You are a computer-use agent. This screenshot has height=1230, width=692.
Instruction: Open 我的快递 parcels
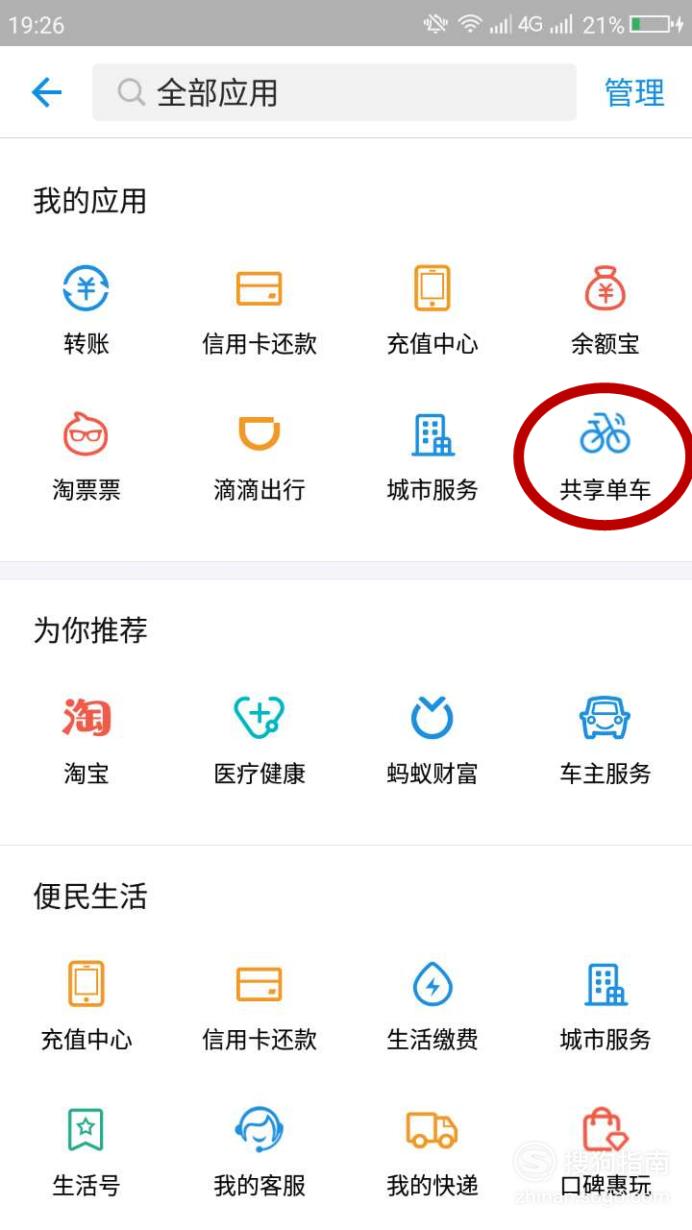(432, 1153)
